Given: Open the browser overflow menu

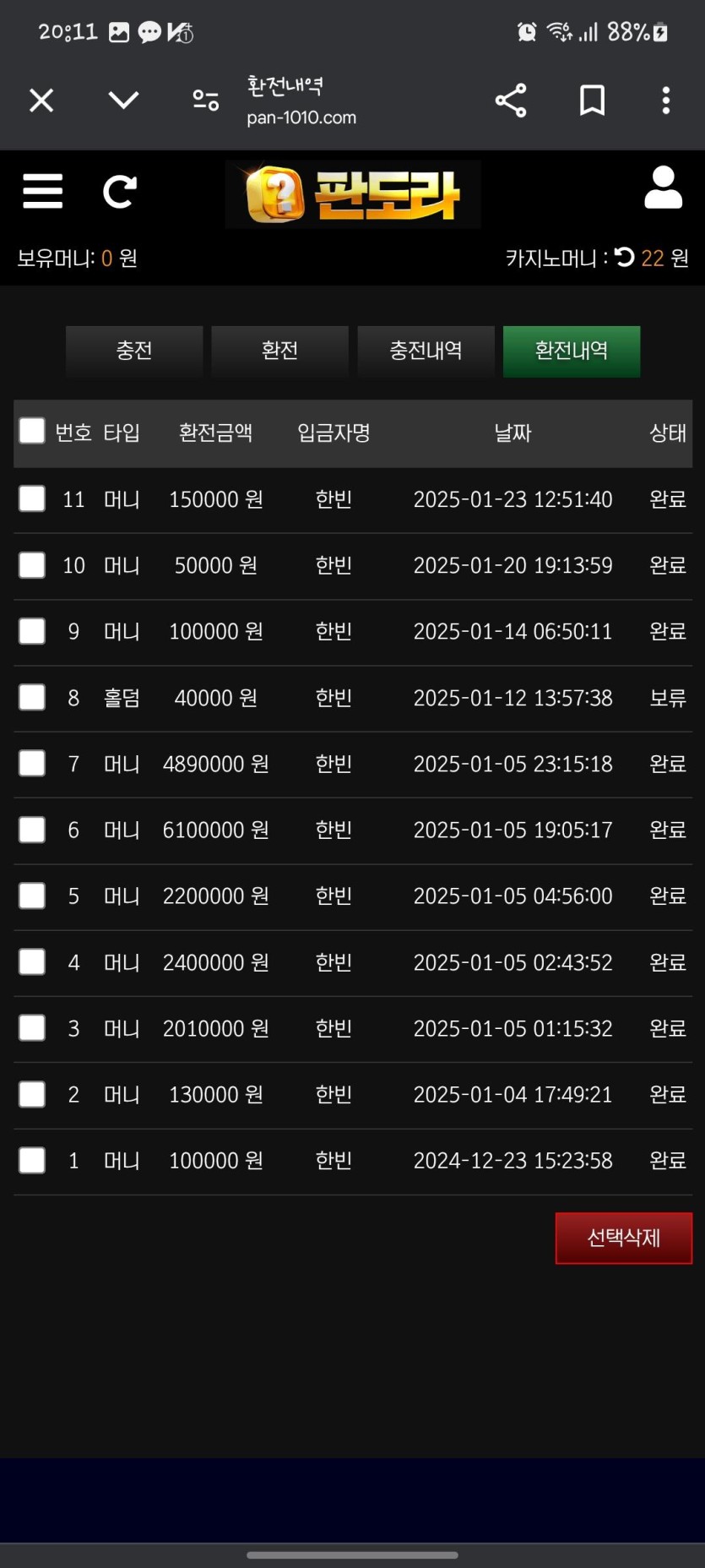Looking at the screenshot, I should (x=665, y=101).
